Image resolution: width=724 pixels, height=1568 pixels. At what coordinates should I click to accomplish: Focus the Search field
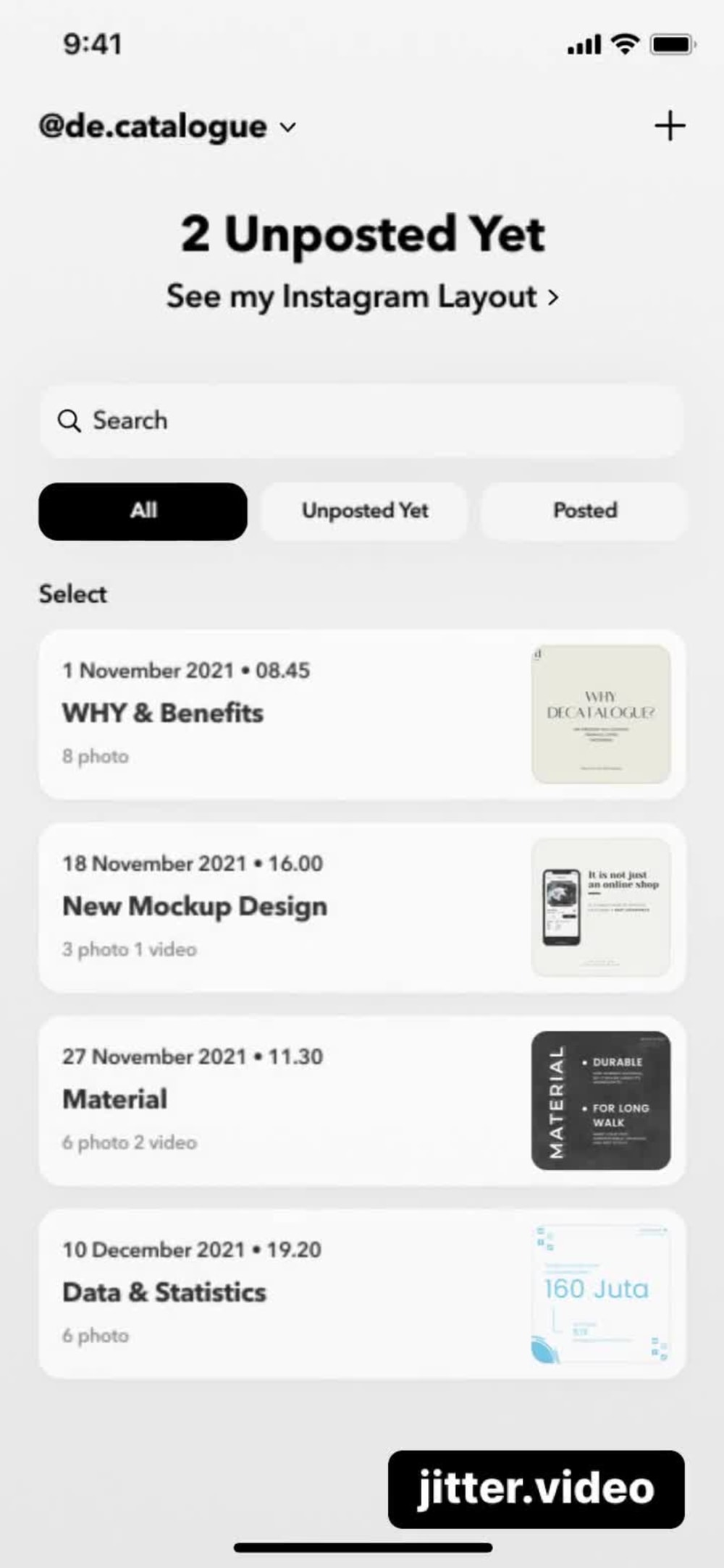point(361,420)
